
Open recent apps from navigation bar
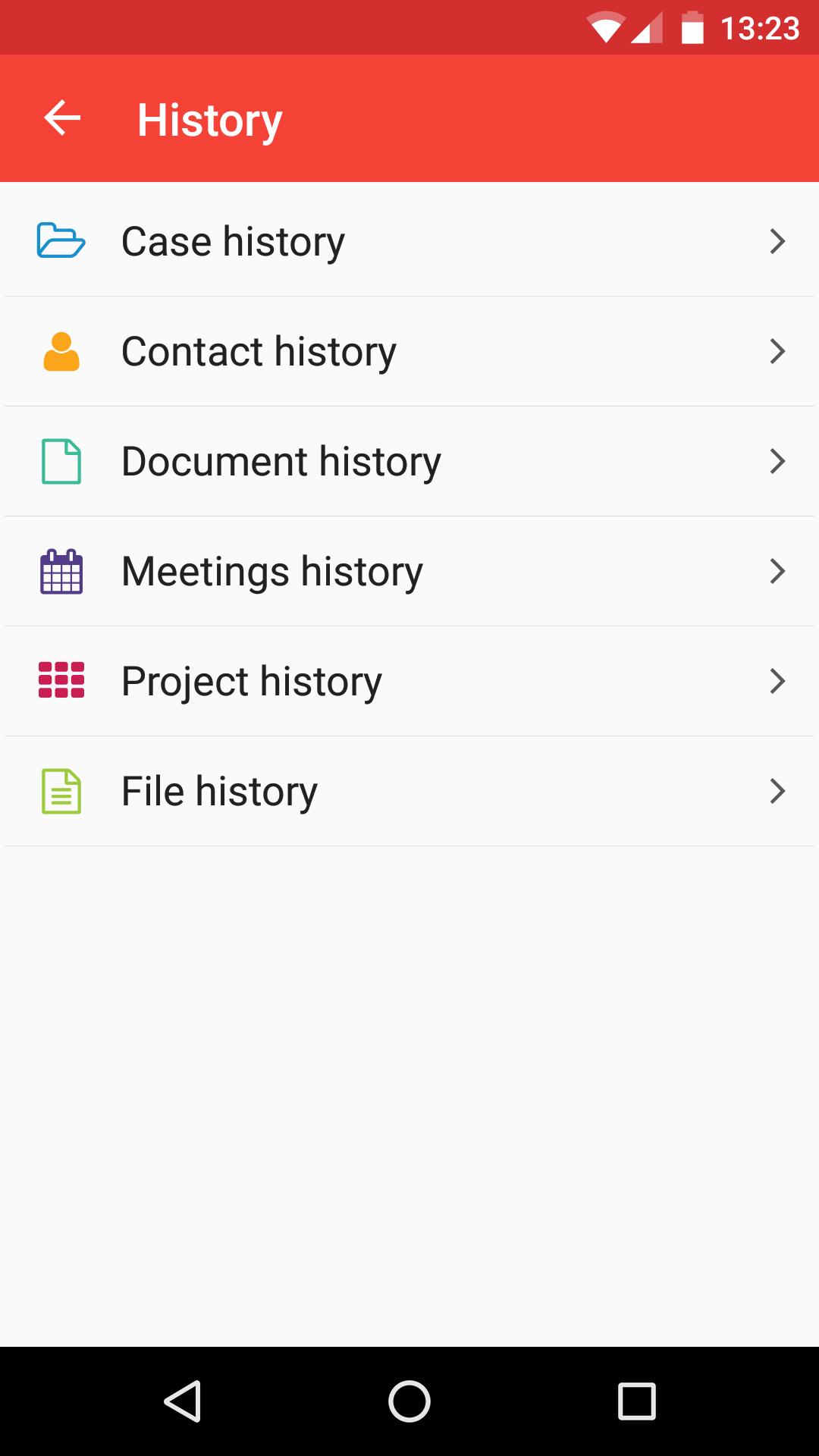(x=637, y=1401)
